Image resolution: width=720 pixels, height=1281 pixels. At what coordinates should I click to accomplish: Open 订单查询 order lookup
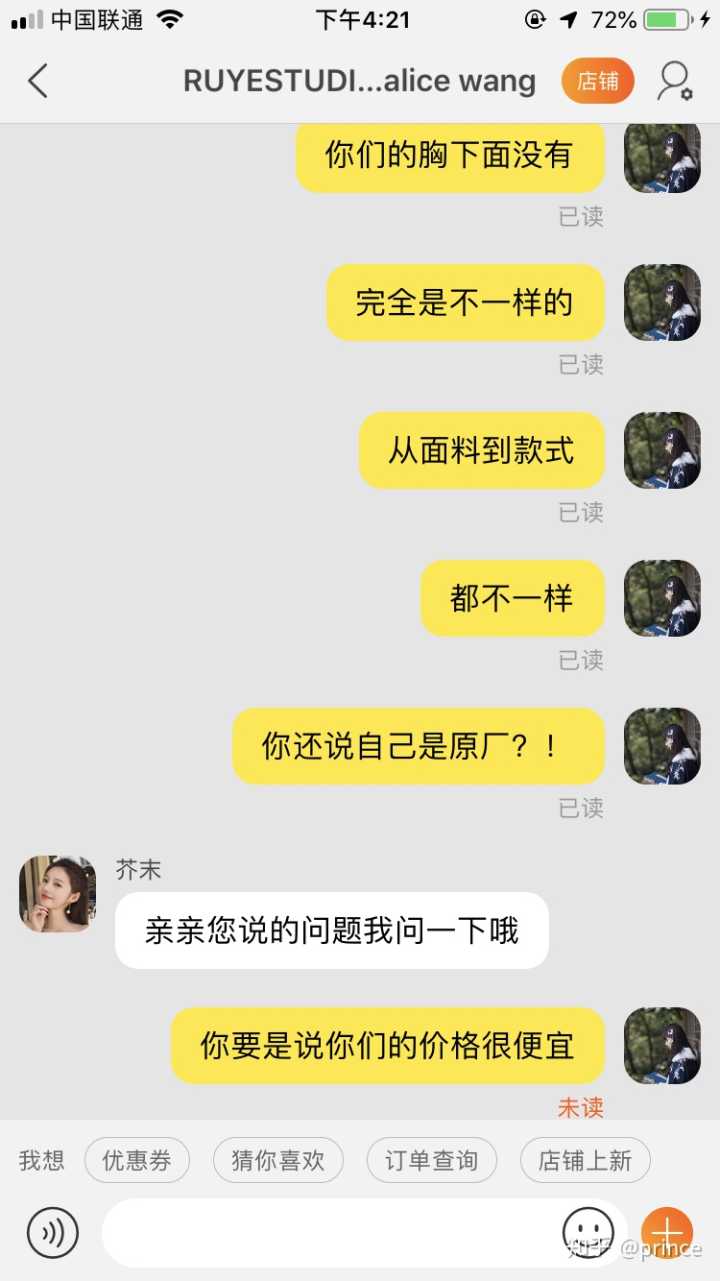431,1161
